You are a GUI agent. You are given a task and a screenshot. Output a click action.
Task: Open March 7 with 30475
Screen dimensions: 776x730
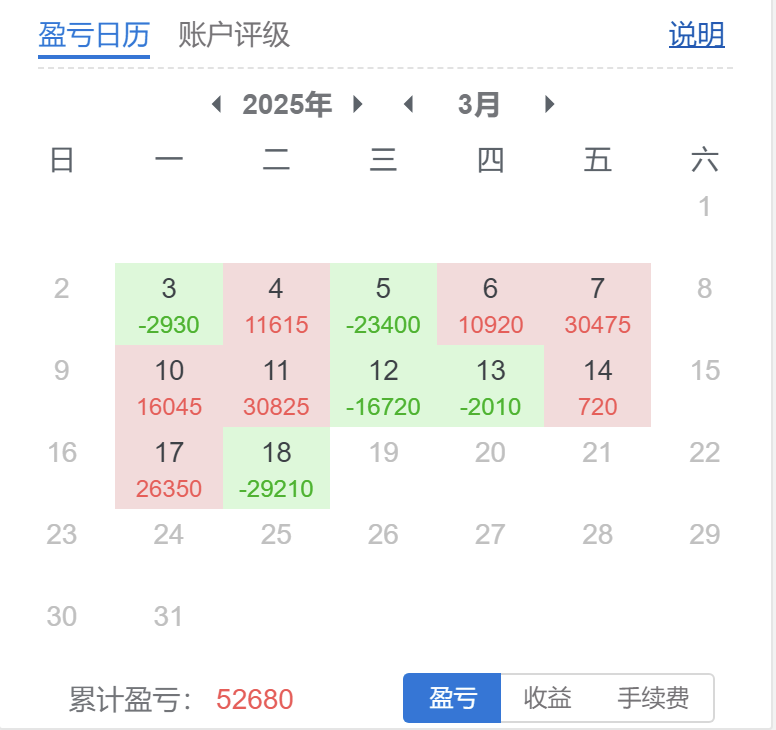(597, 305)
